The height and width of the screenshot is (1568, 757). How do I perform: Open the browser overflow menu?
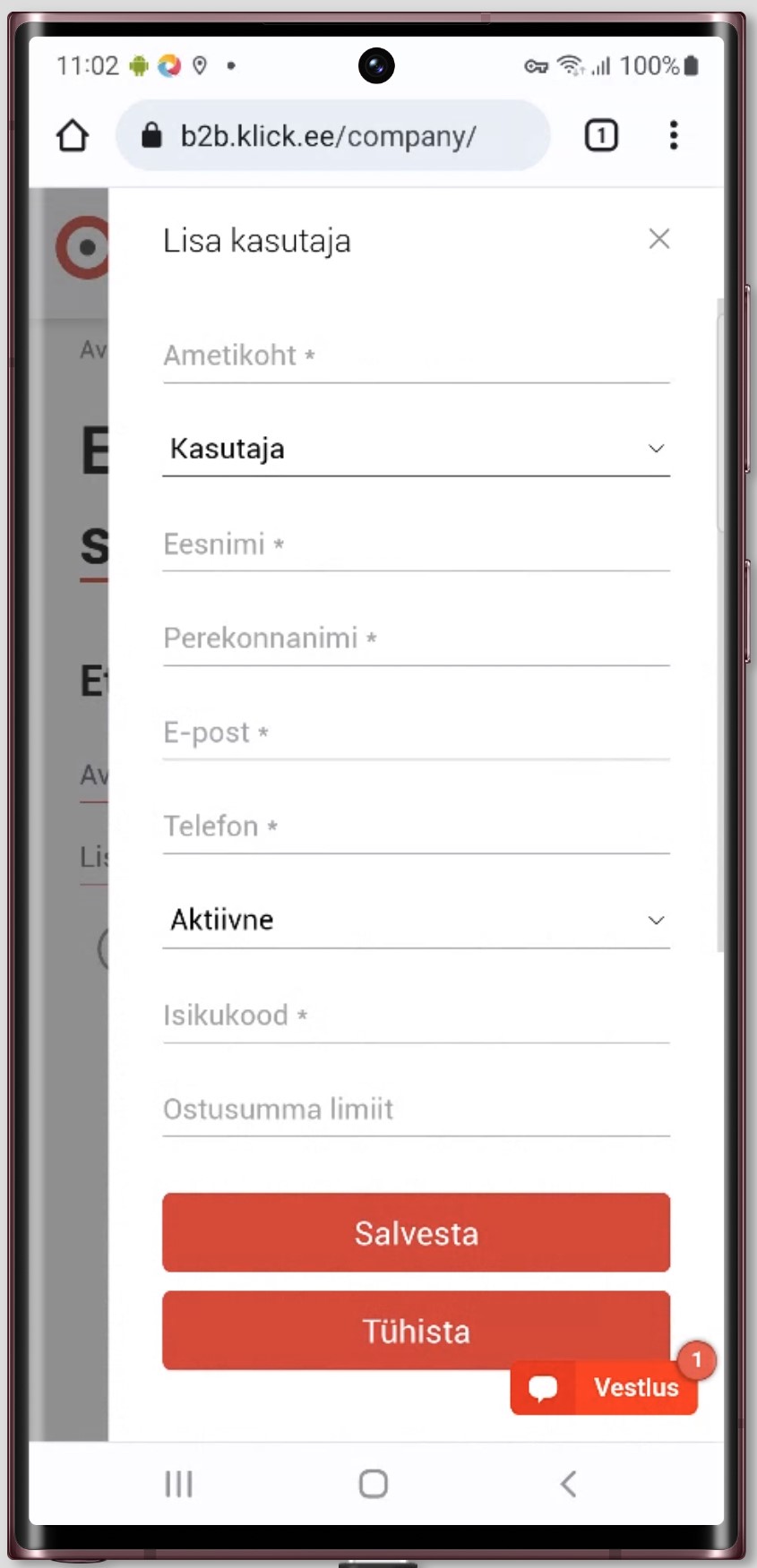click(674, 135)
